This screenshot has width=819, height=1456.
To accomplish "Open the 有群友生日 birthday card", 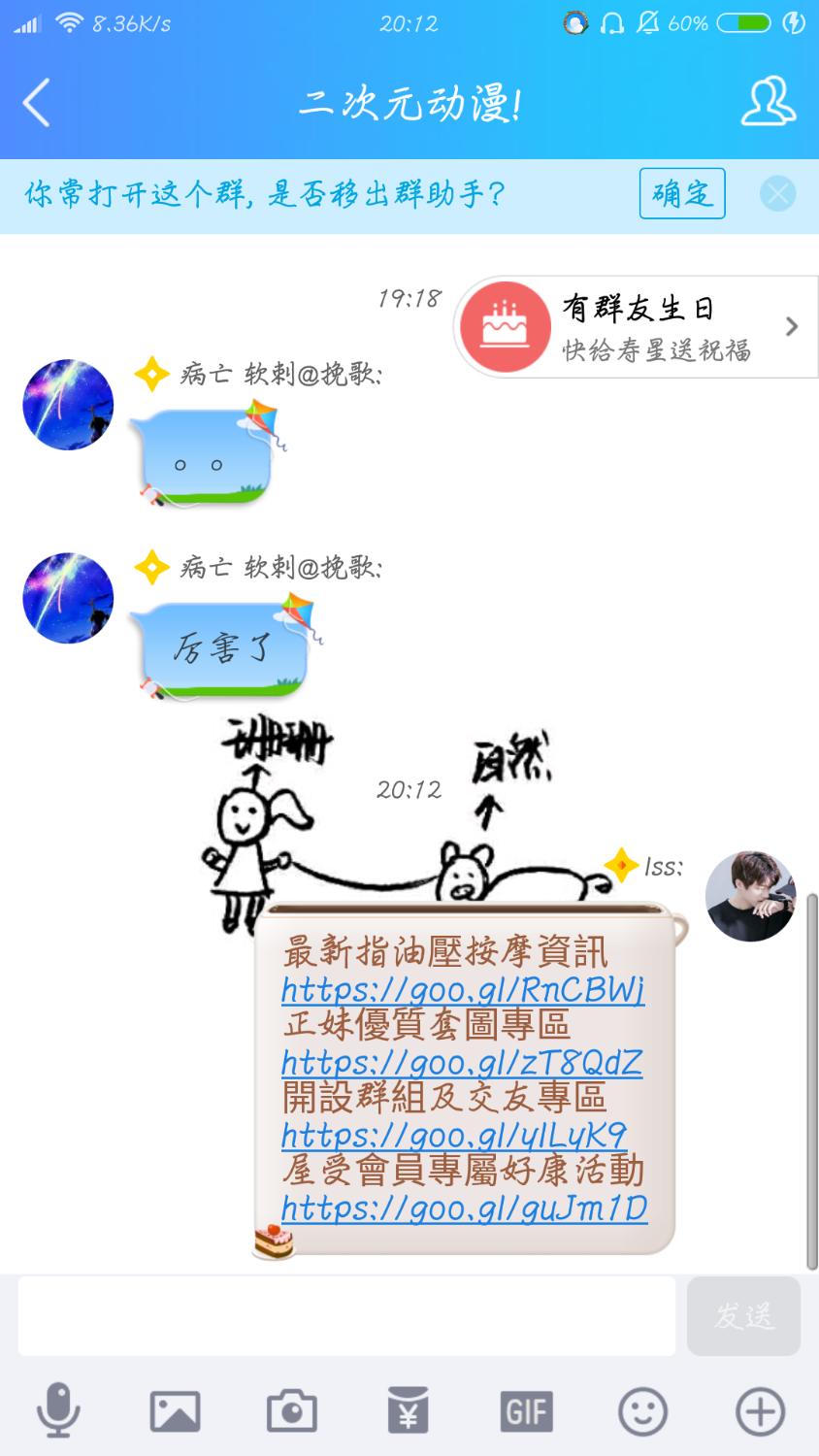I will pos(636,327).
